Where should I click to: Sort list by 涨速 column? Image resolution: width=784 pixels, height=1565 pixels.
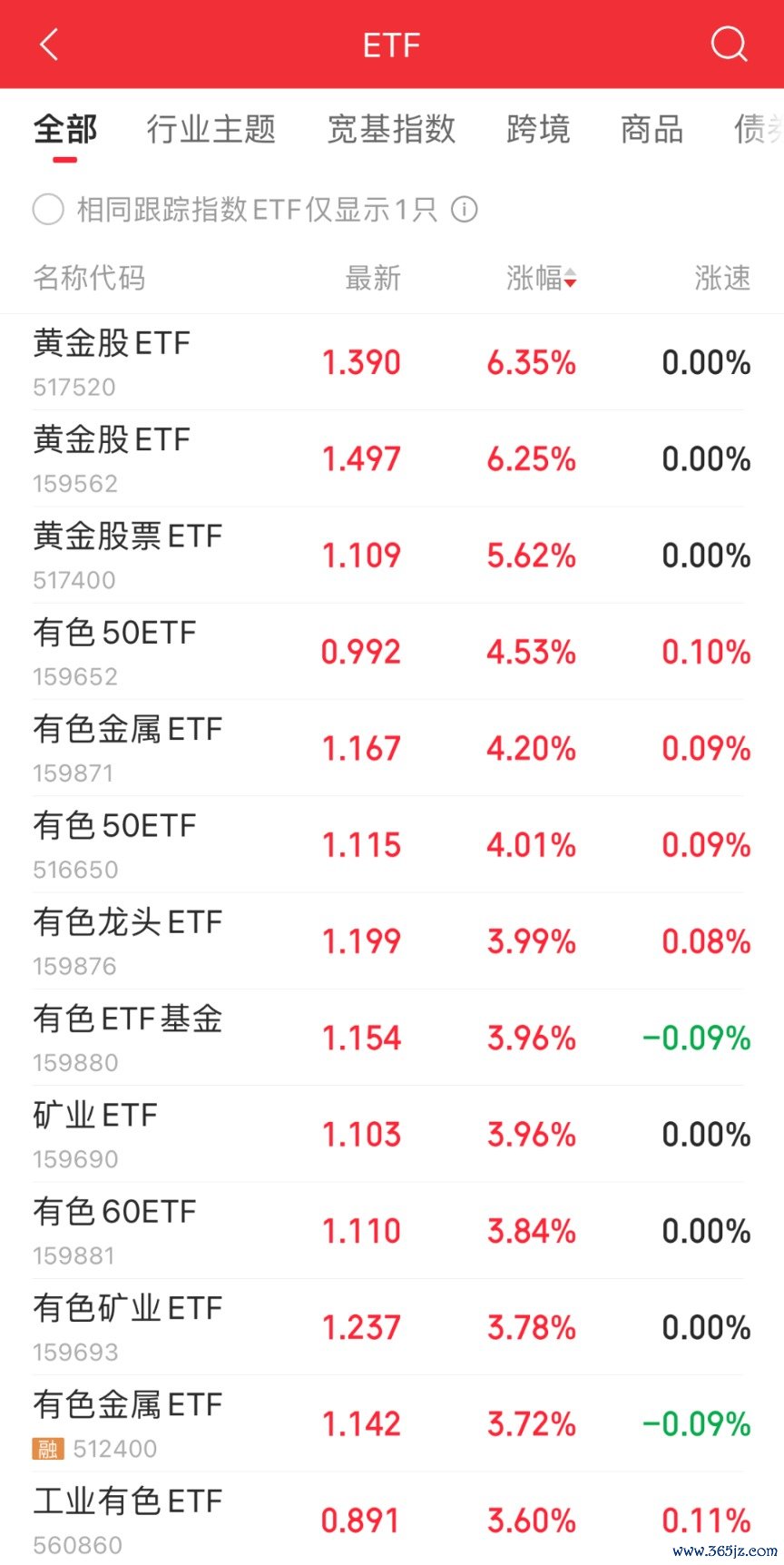pyautogui.click(x=723, y=278)
